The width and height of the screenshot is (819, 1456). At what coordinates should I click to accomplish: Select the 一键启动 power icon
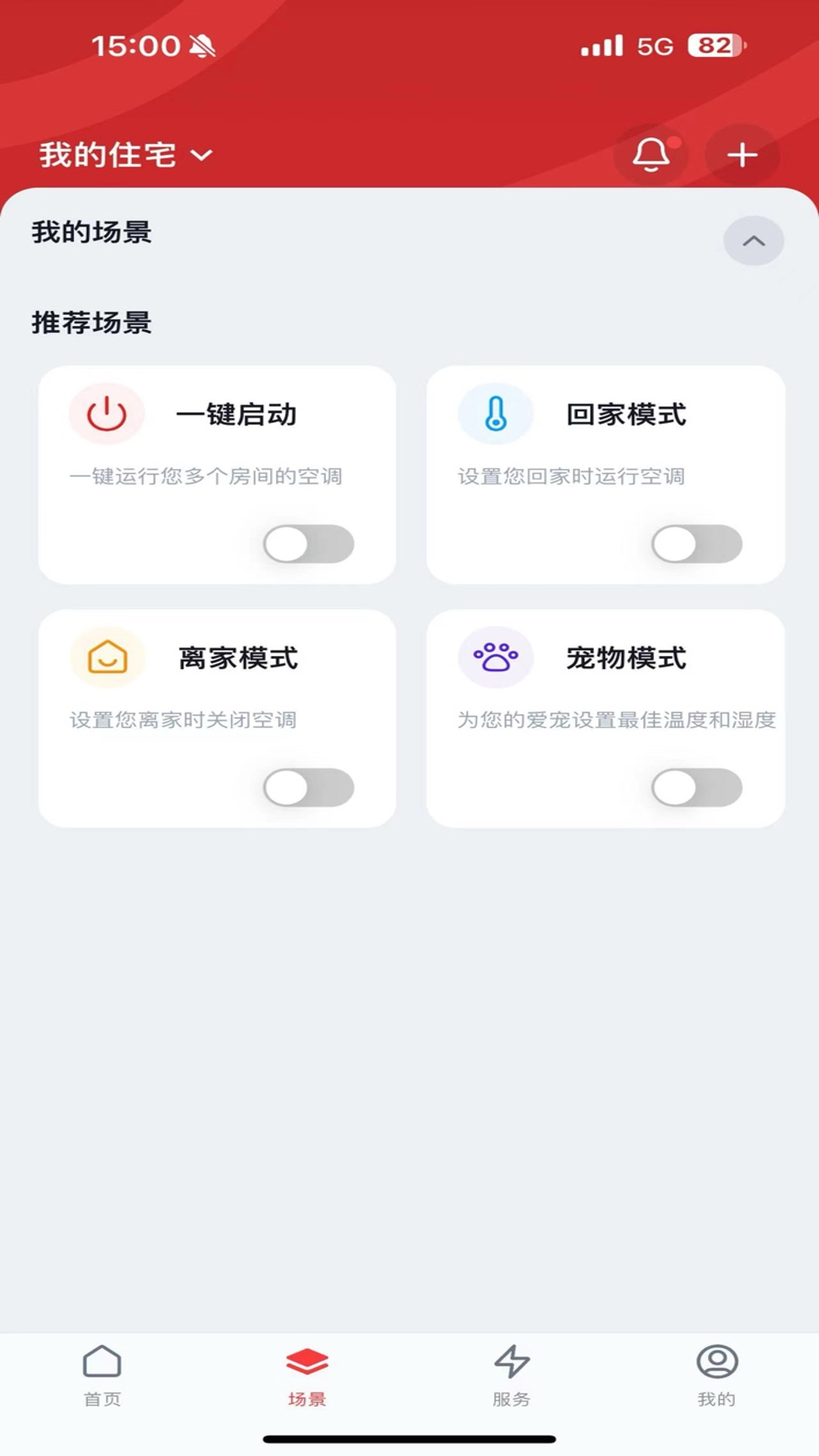[106, 414]
